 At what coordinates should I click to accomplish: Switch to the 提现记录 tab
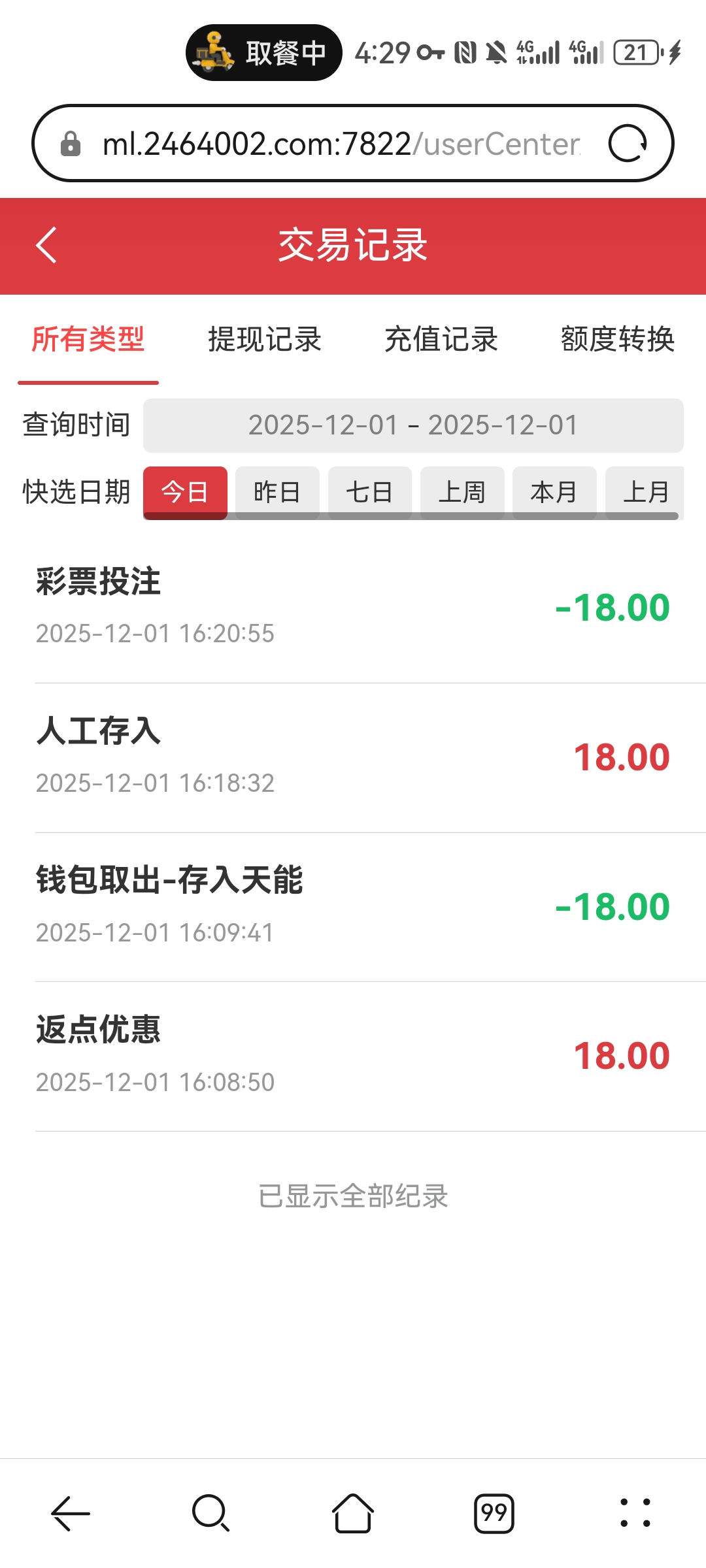[x=265, y=339]
